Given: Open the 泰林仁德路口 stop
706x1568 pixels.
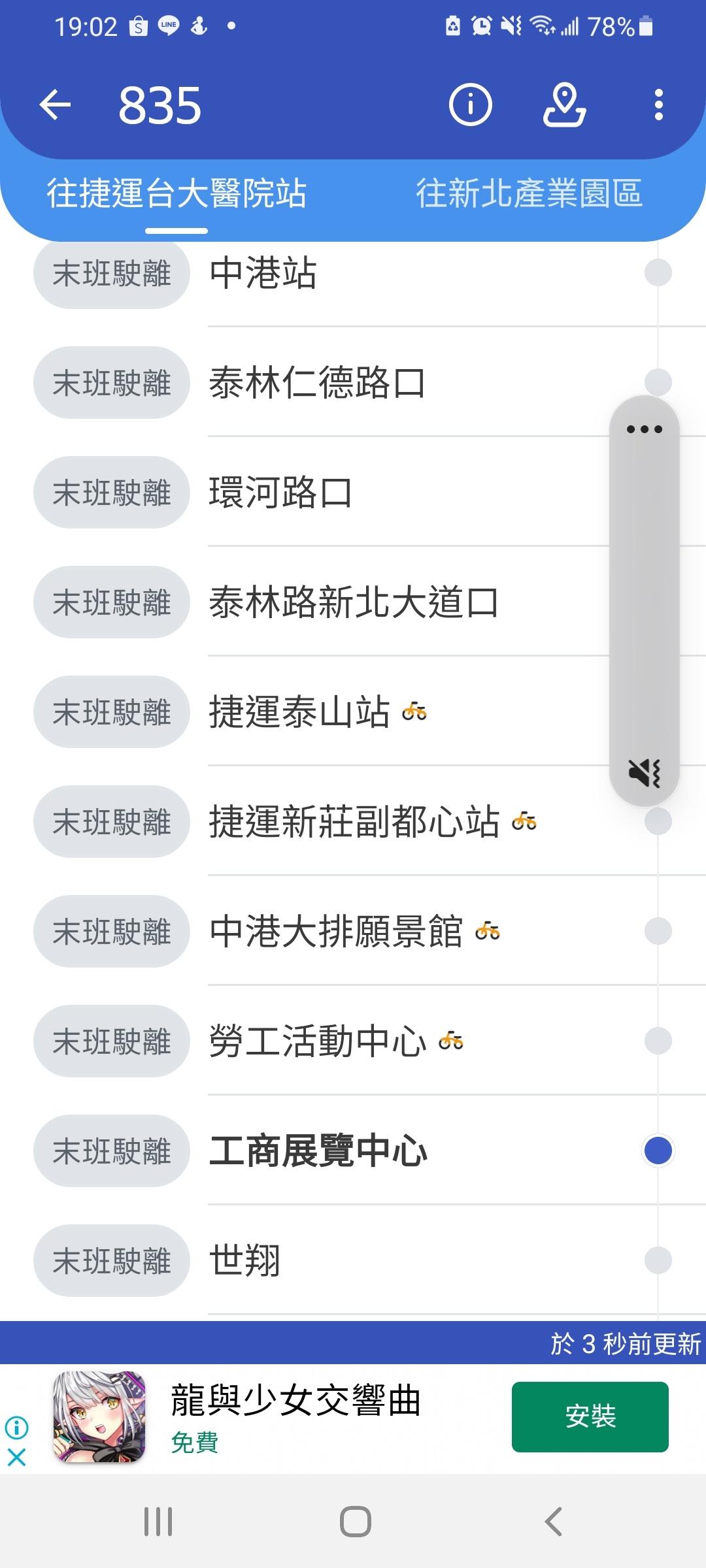Looking at the screenshot, I should [353, 382].
